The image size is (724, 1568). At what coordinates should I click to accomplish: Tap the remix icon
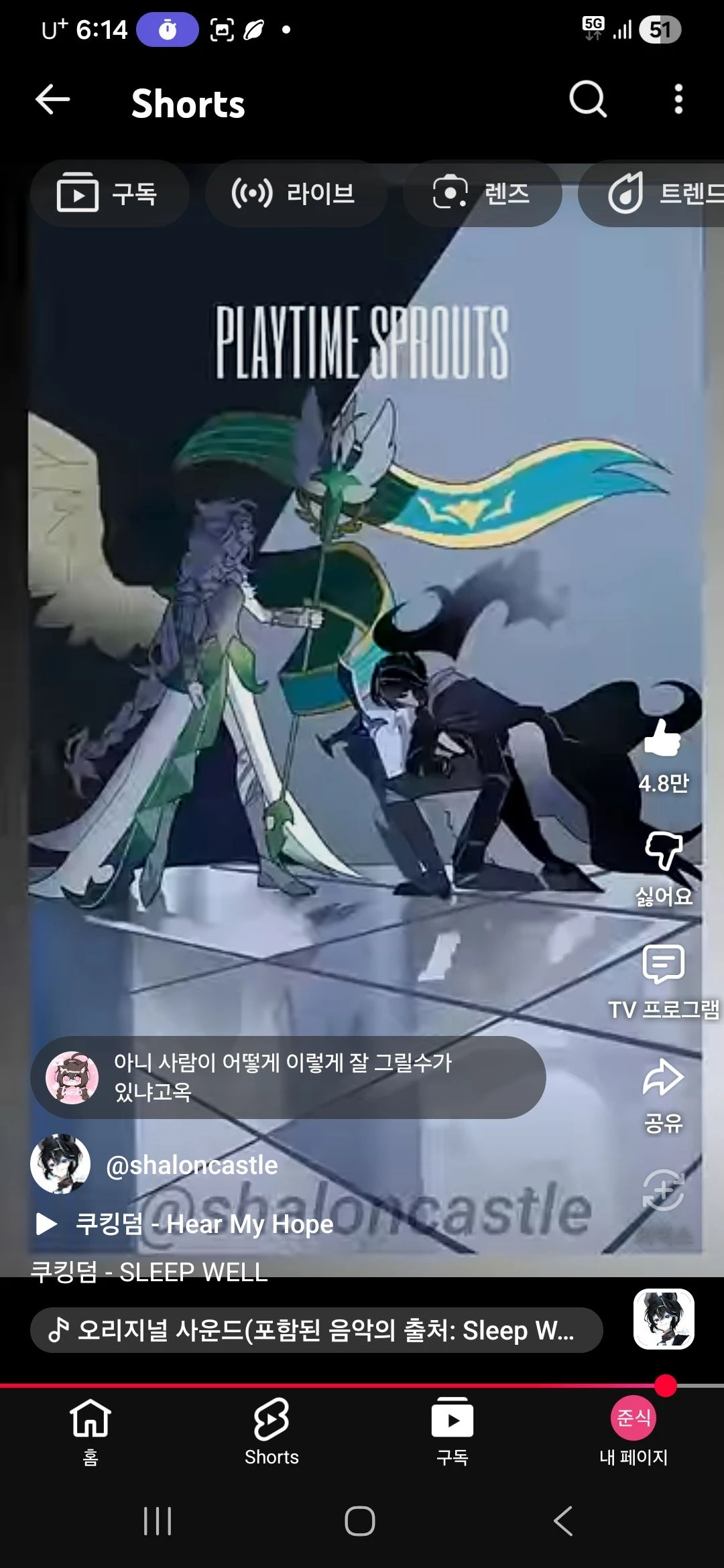tap(663, 1191)
